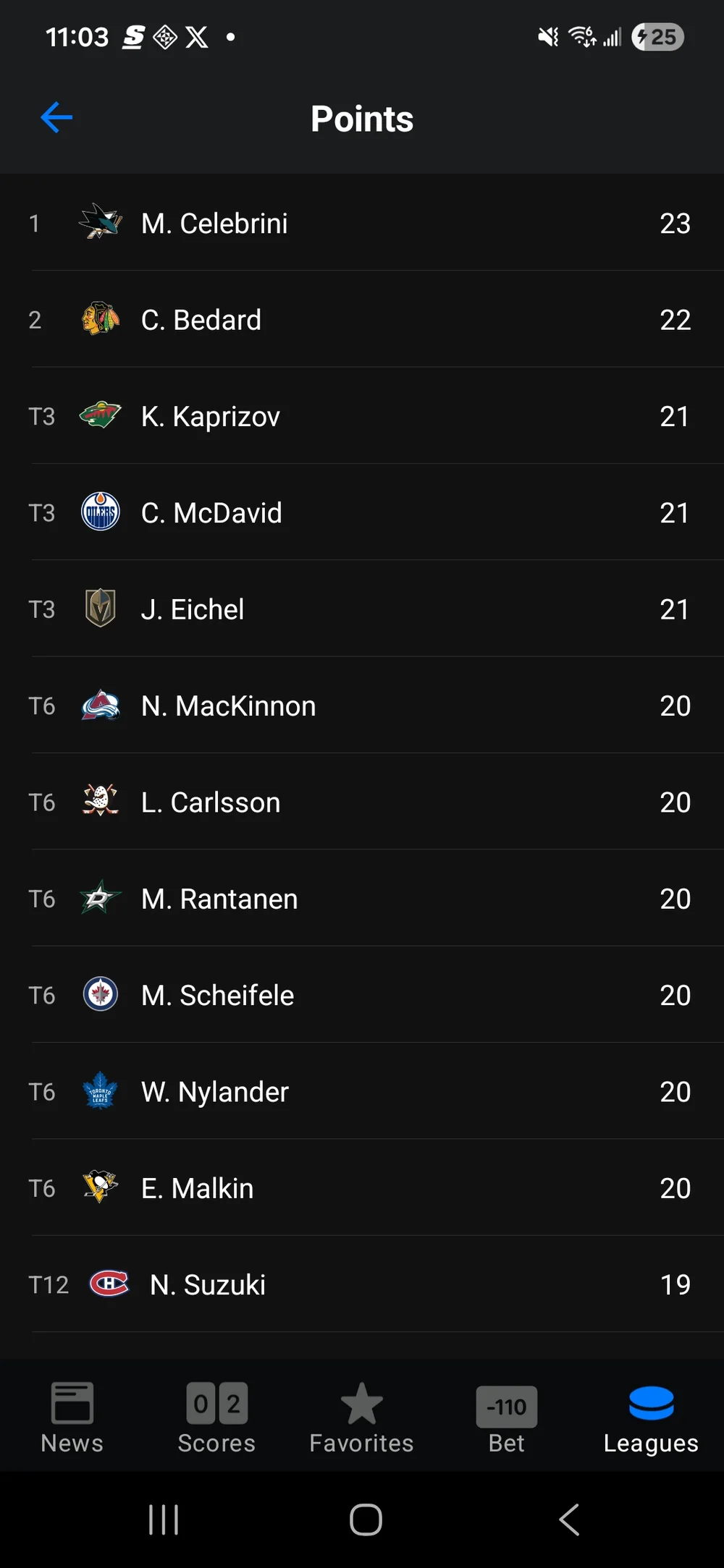Go back using the blue arrow
Image resolution: width=724 pixels, height=1568 pixels.
click(x=56, y=118)
